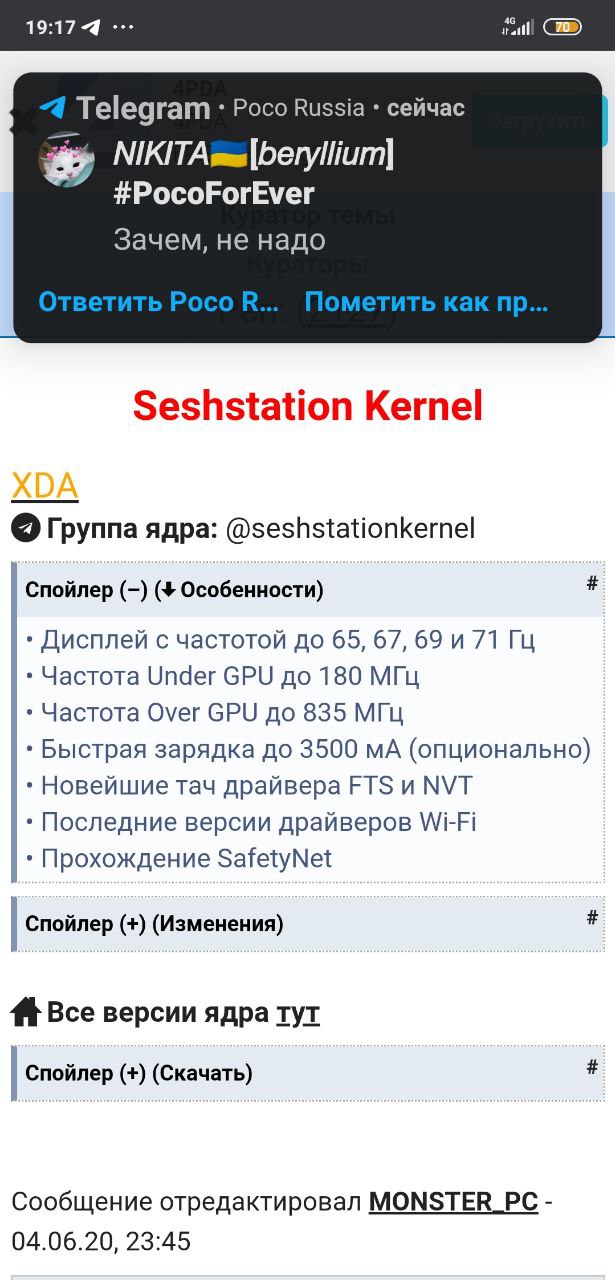615x1280 pixels.
Task: Expand the Скачать spoiler
Action: pyautogui.click(x=139, y=1073)
